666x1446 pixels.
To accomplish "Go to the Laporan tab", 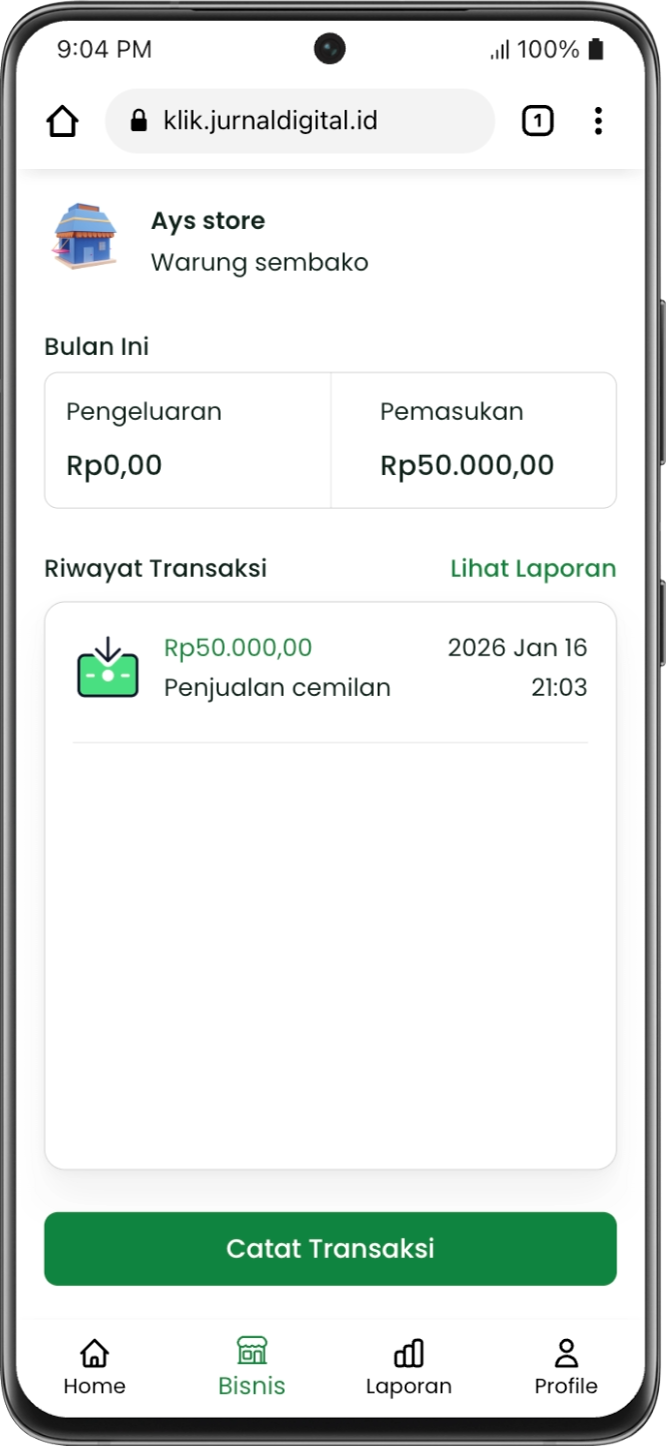I will pos(408,1367).
